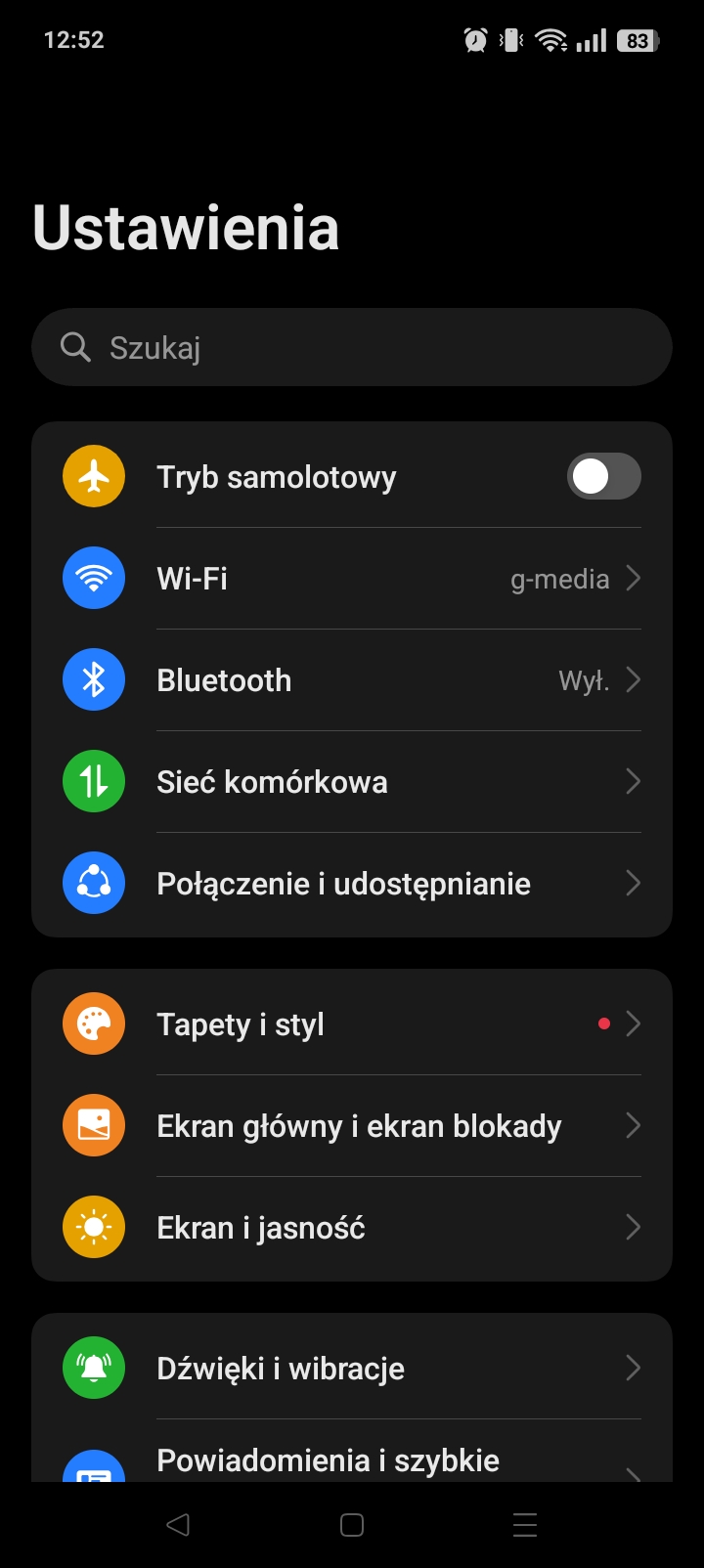Open Wi-Fi settings
This screenshot has height=1568, width=704.
coord(352,579)
